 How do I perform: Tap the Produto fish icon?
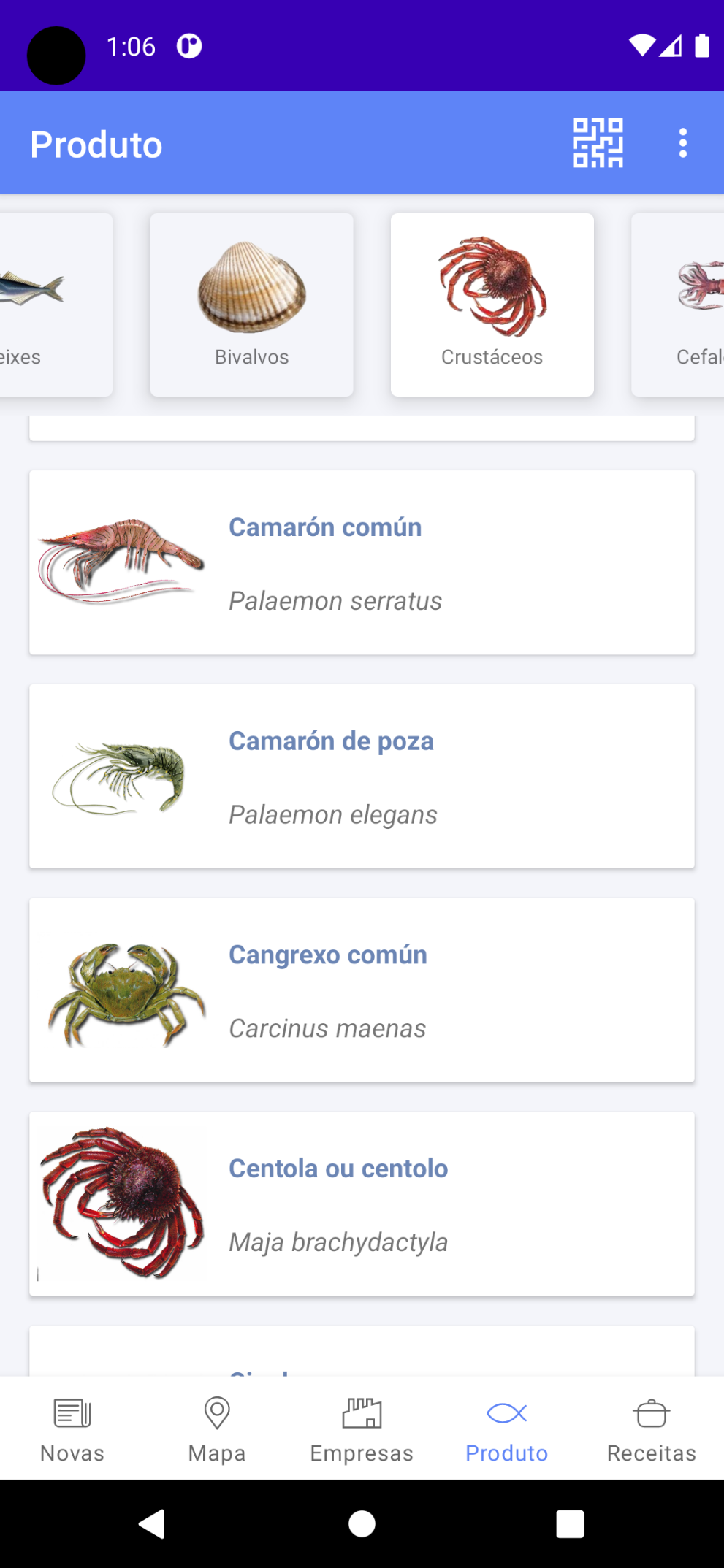[507, 1412]
